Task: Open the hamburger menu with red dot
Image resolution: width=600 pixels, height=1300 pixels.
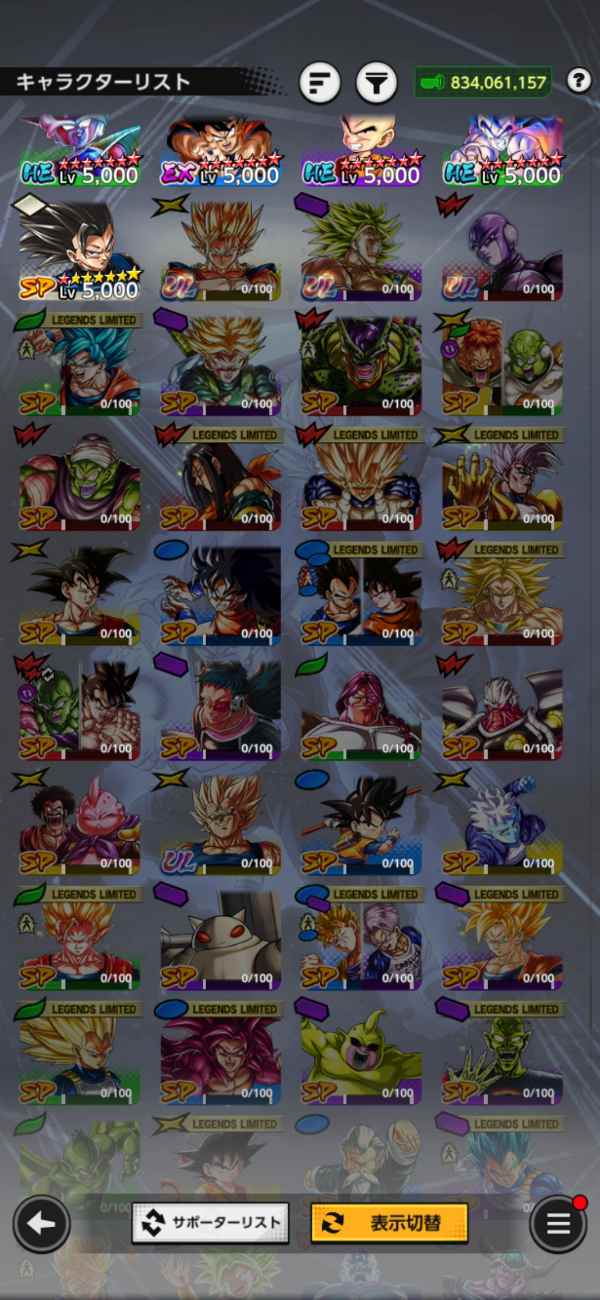Action: pyautogui.click(x=558, y=1224)
